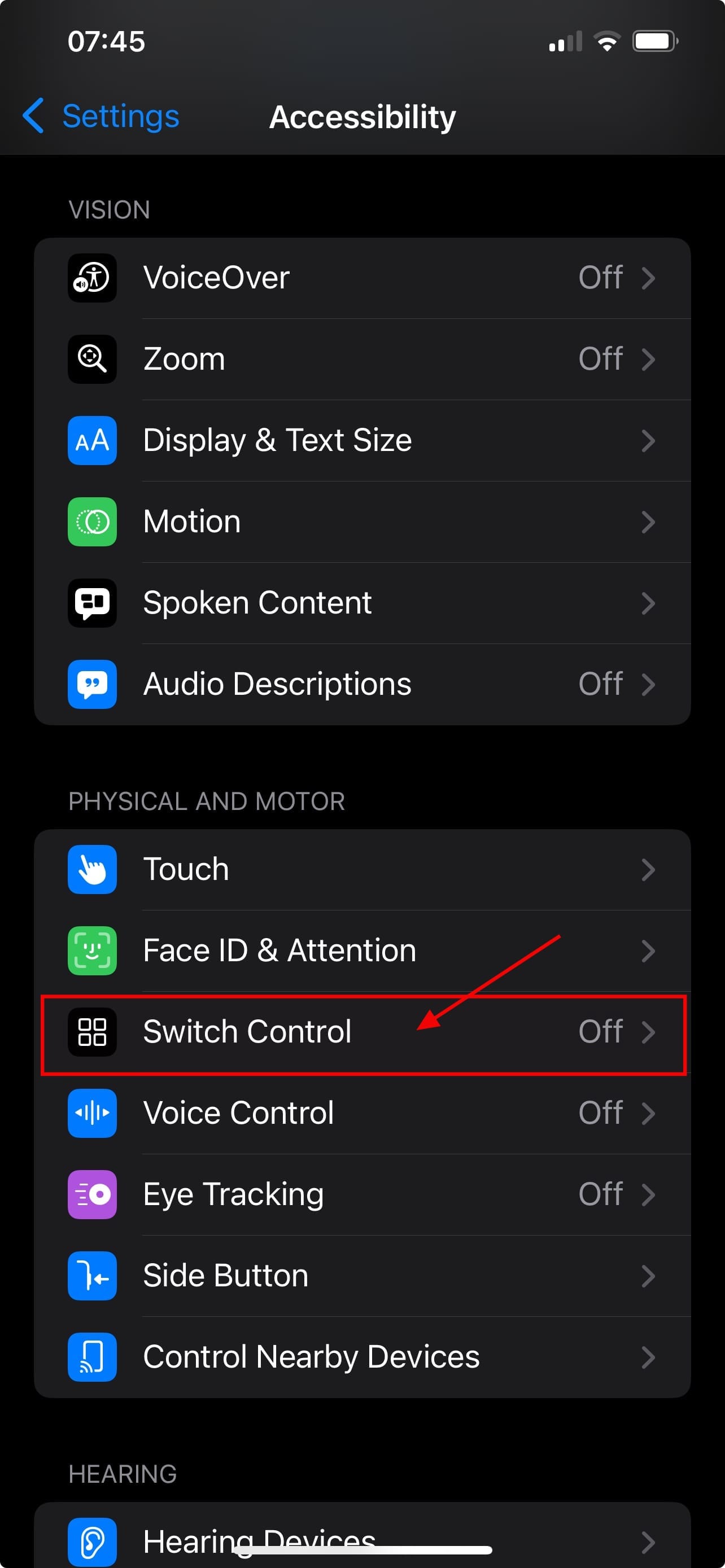The width and height of the screenshot is (725, 1568).
Task: Open Face ID & Attention
Action: [361, 951]
